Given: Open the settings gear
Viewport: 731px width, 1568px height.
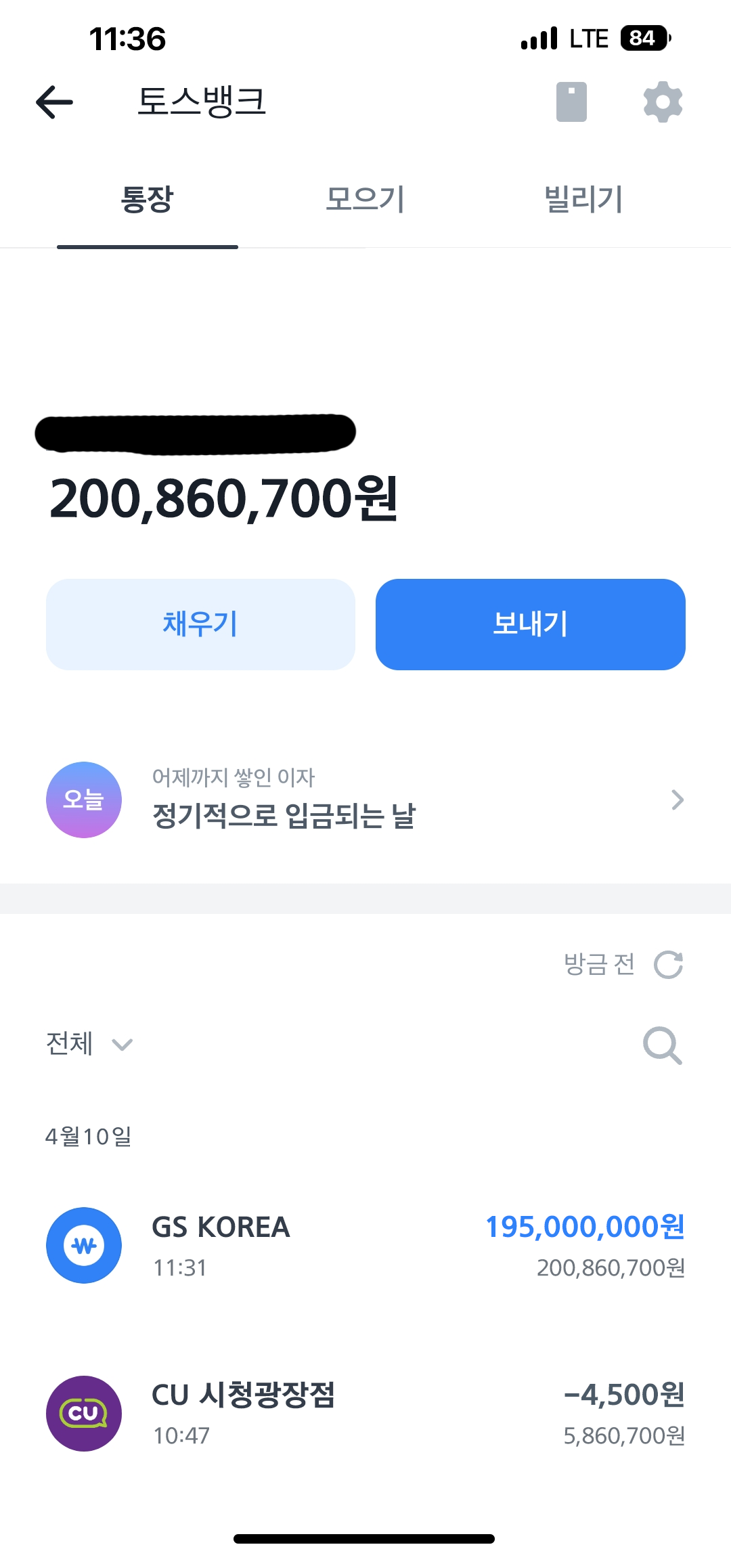Looking at the screenshot, I should 663,102.
